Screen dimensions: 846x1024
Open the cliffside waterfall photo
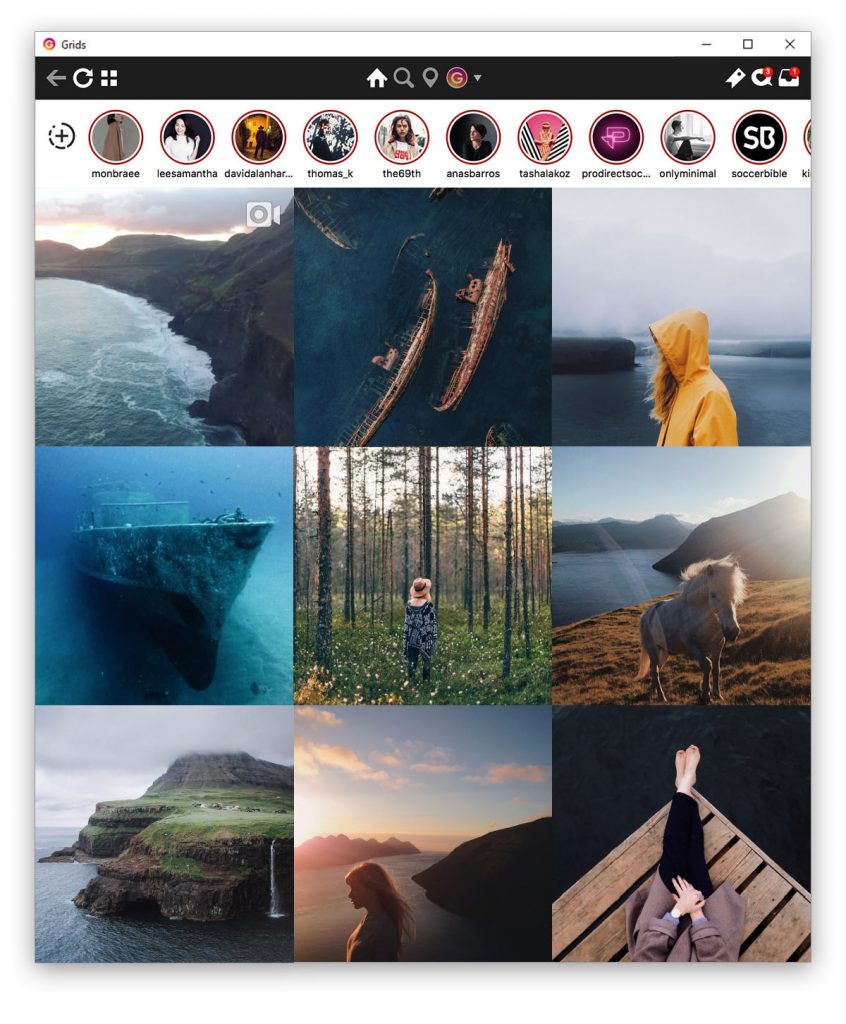point(164,834)
